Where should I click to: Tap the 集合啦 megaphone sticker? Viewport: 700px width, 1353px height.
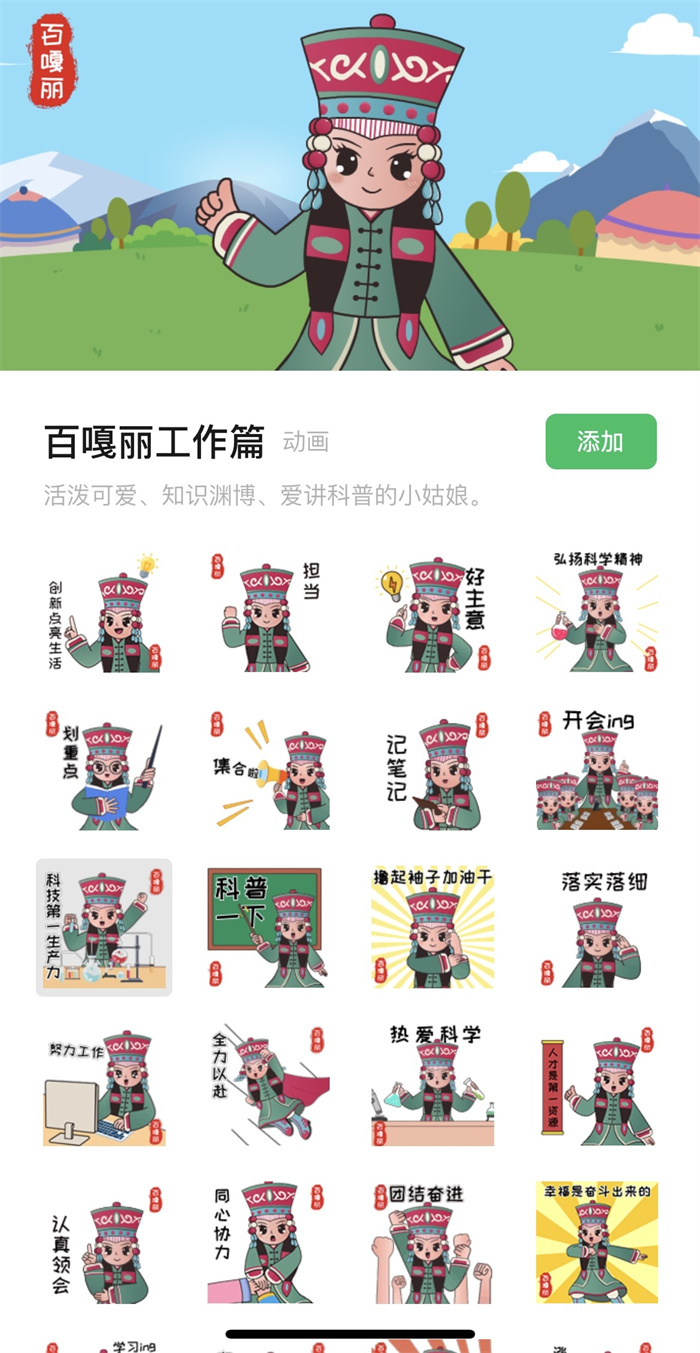tap(268, 770)
